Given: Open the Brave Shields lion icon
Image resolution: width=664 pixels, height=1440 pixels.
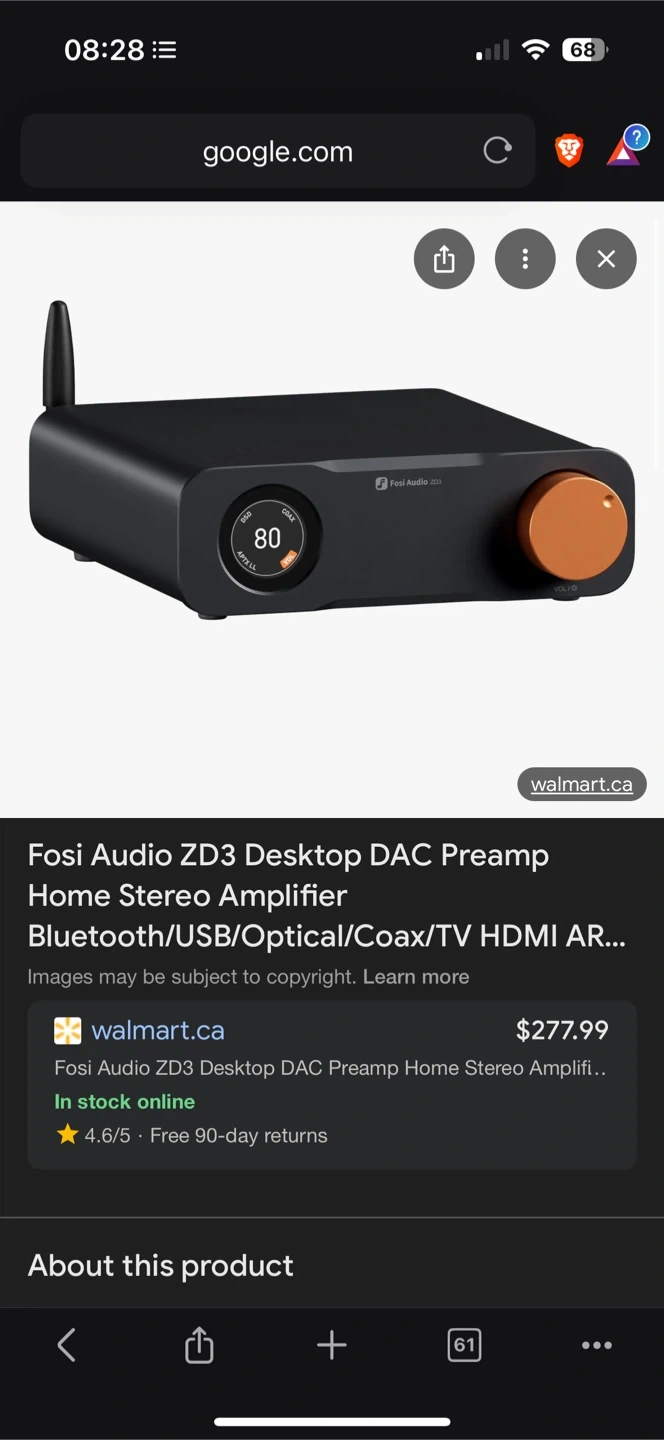Looking at the screenshot, I should pyautogui.click(x=569, y=151).
